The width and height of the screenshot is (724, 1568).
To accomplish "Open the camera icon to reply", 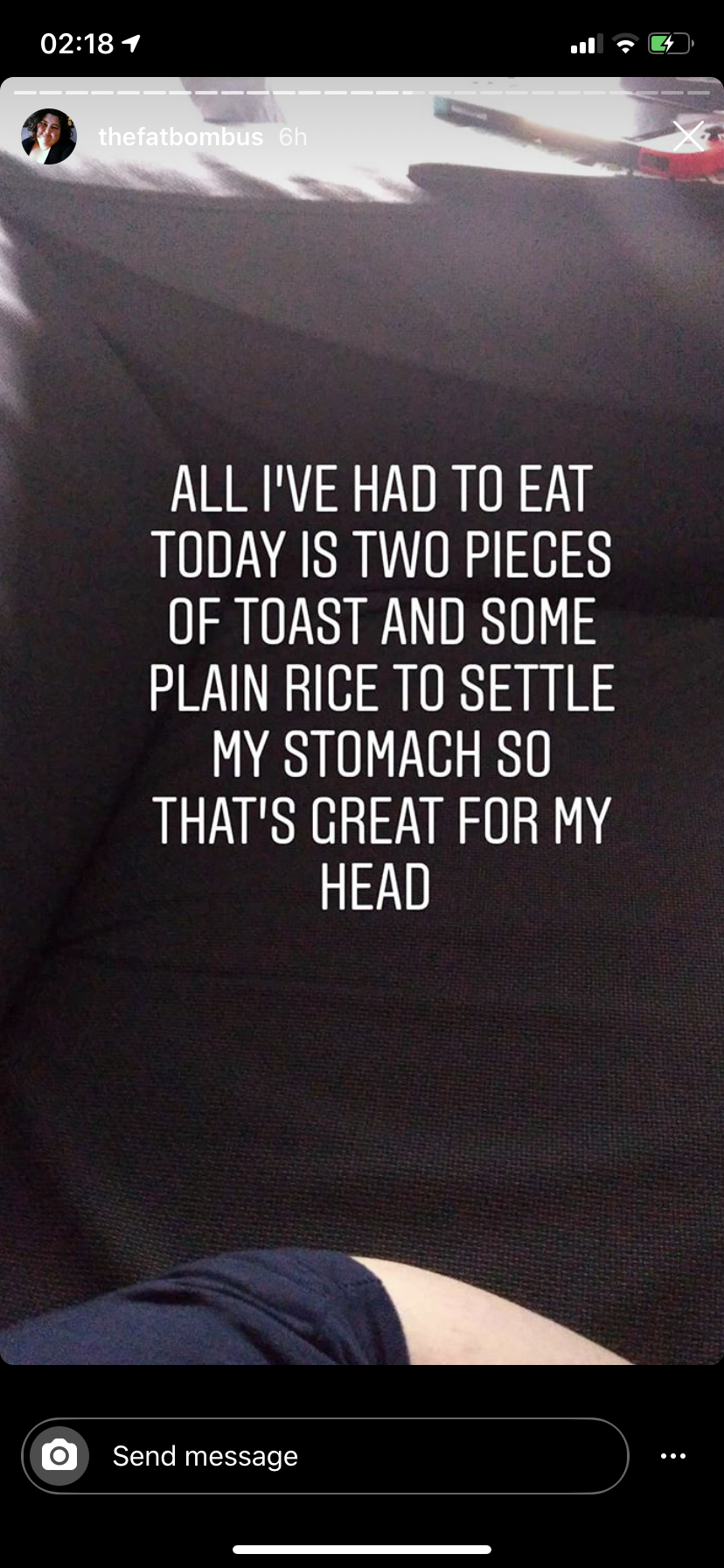I will [59, 1456].
